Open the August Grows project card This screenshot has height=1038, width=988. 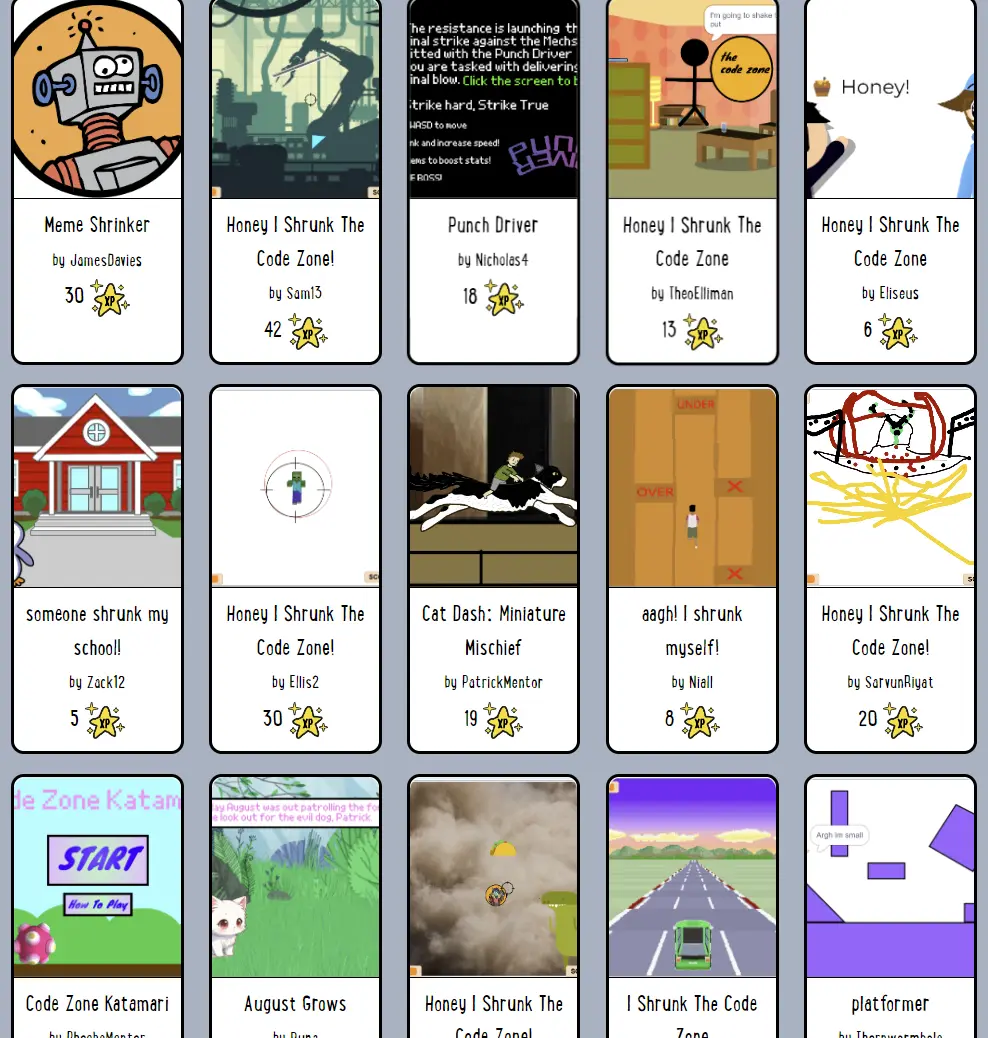(295, 878)
